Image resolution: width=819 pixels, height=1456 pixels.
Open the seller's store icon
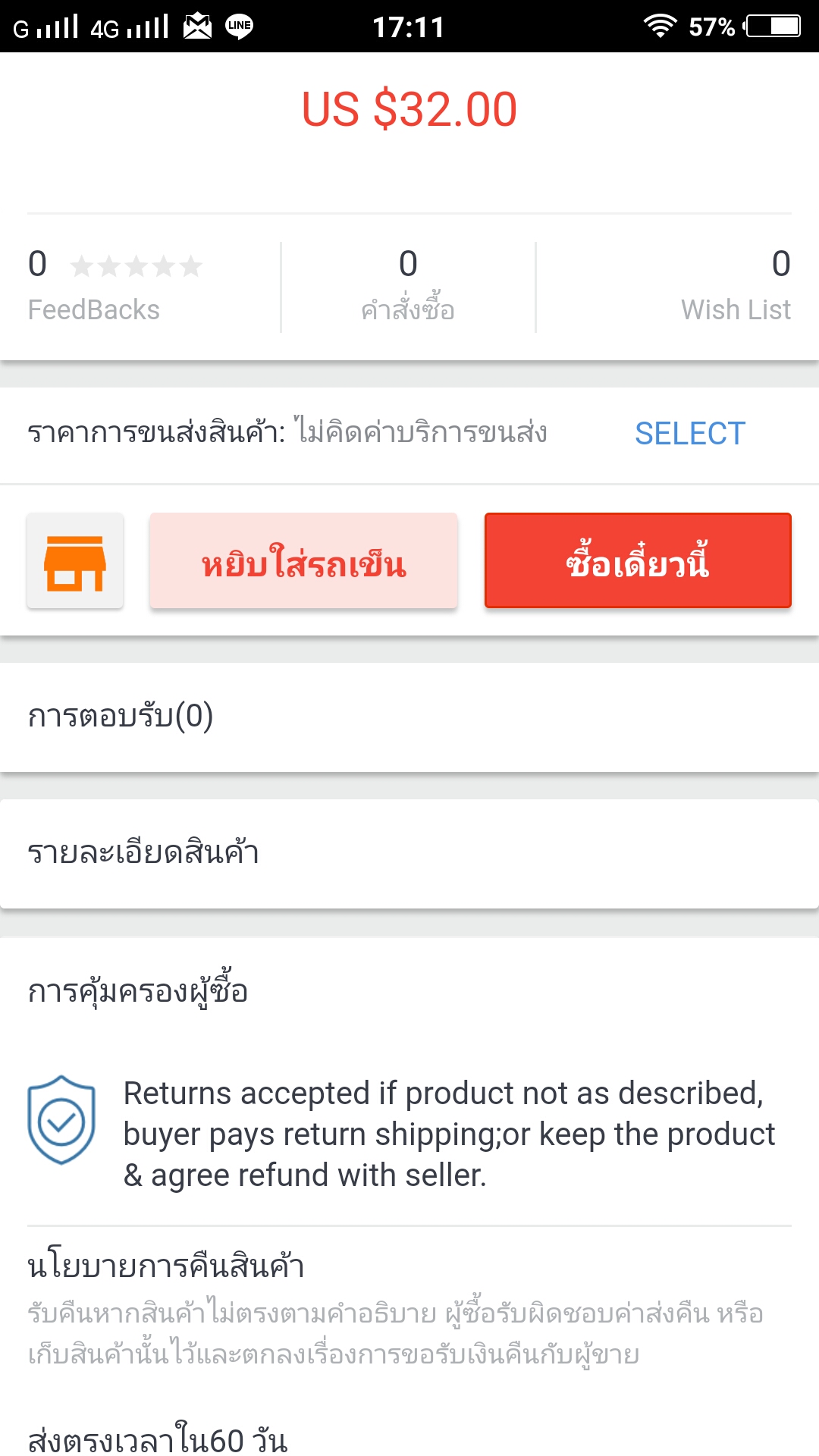point(75,561)
